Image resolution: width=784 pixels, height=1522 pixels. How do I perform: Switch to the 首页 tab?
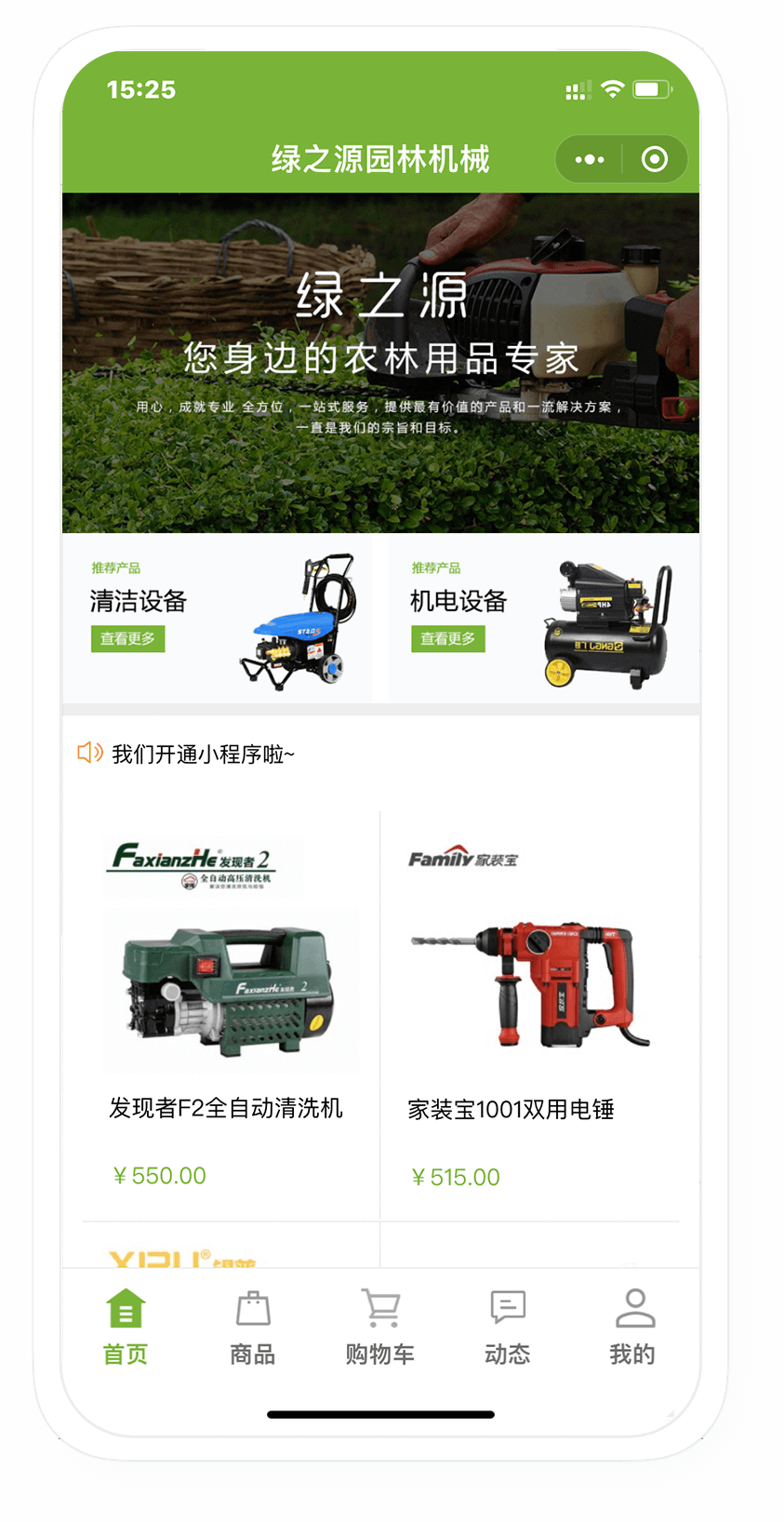coord(126,1327)
